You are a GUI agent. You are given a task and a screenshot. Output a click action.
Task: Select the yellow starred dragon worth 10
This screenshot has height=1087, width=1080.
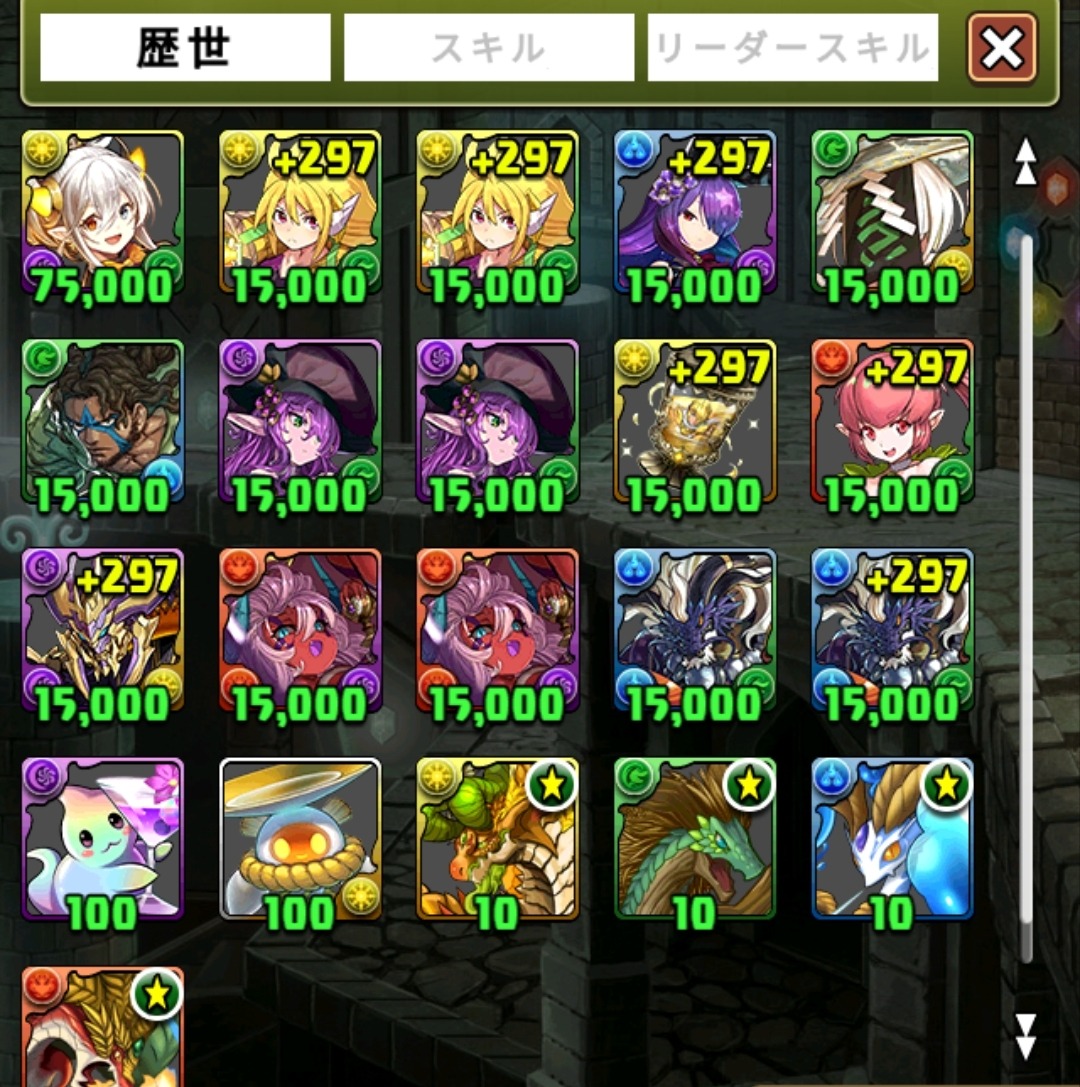(x=497, y=839)
